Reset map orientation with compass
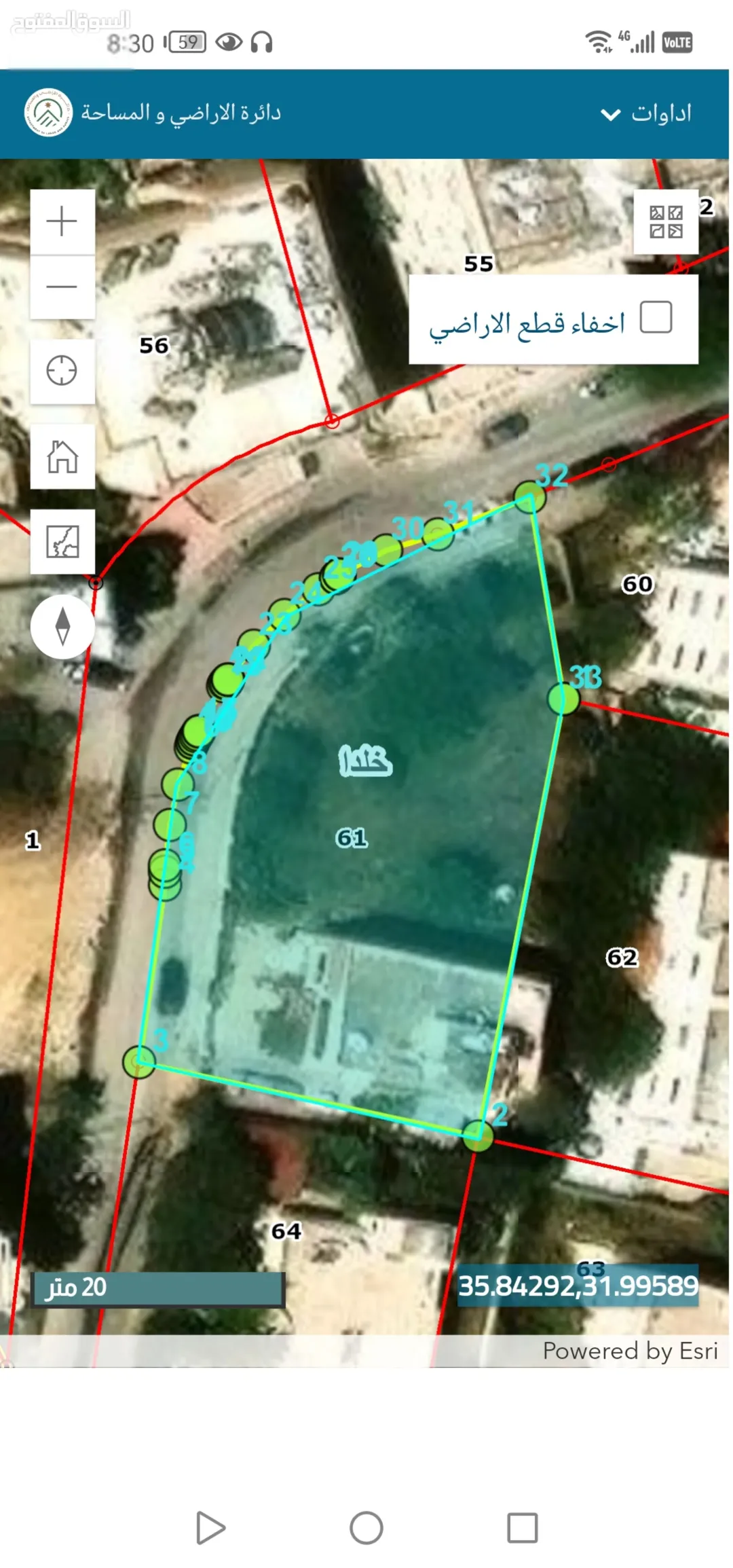733x1568 pixels. (62, 626)
